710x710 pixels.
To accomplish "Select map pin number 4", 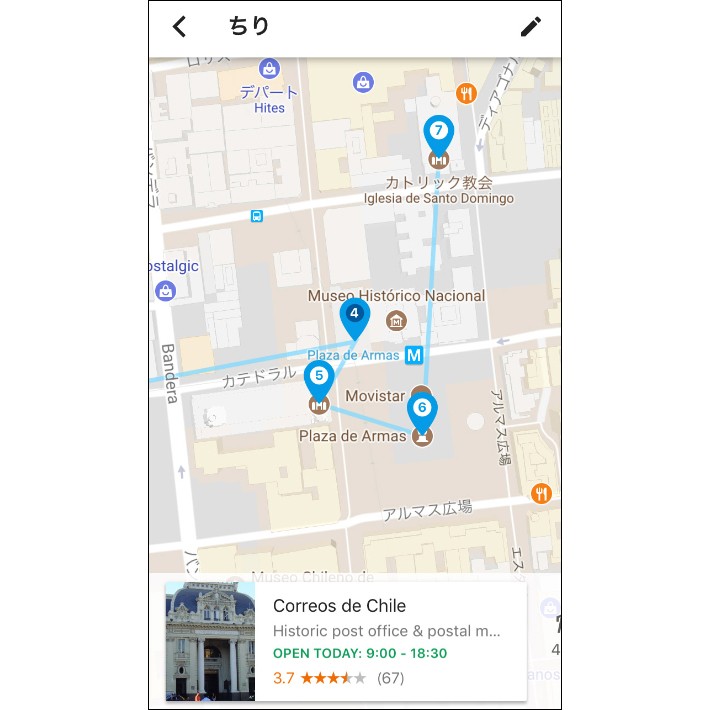I will tap(354, 315).
